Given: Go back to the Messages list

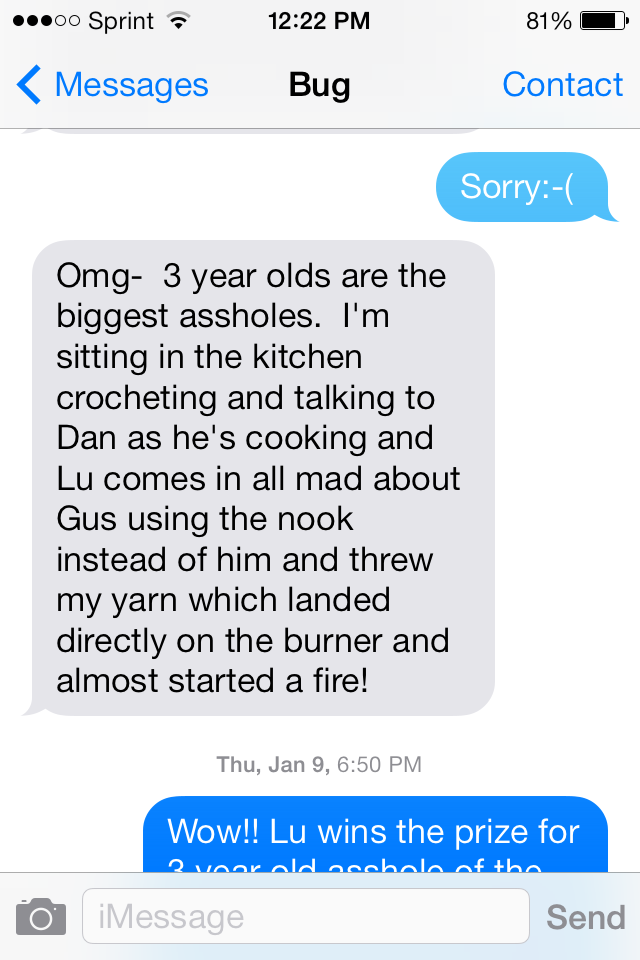Looking at the screenshot, I should point(112,86).
